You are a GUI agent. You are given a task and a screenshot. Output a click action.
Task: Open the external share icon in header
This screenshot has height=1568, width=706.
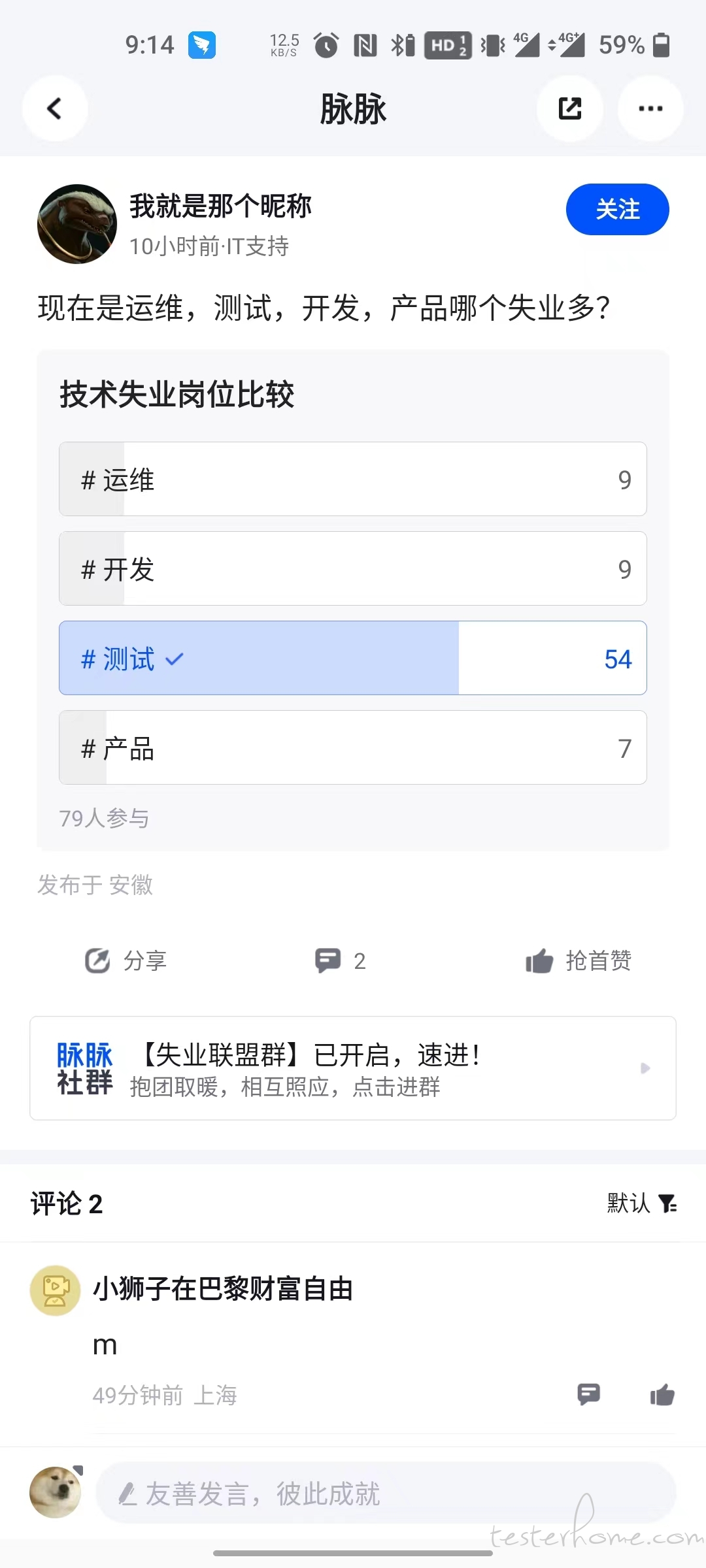[569, 108]
